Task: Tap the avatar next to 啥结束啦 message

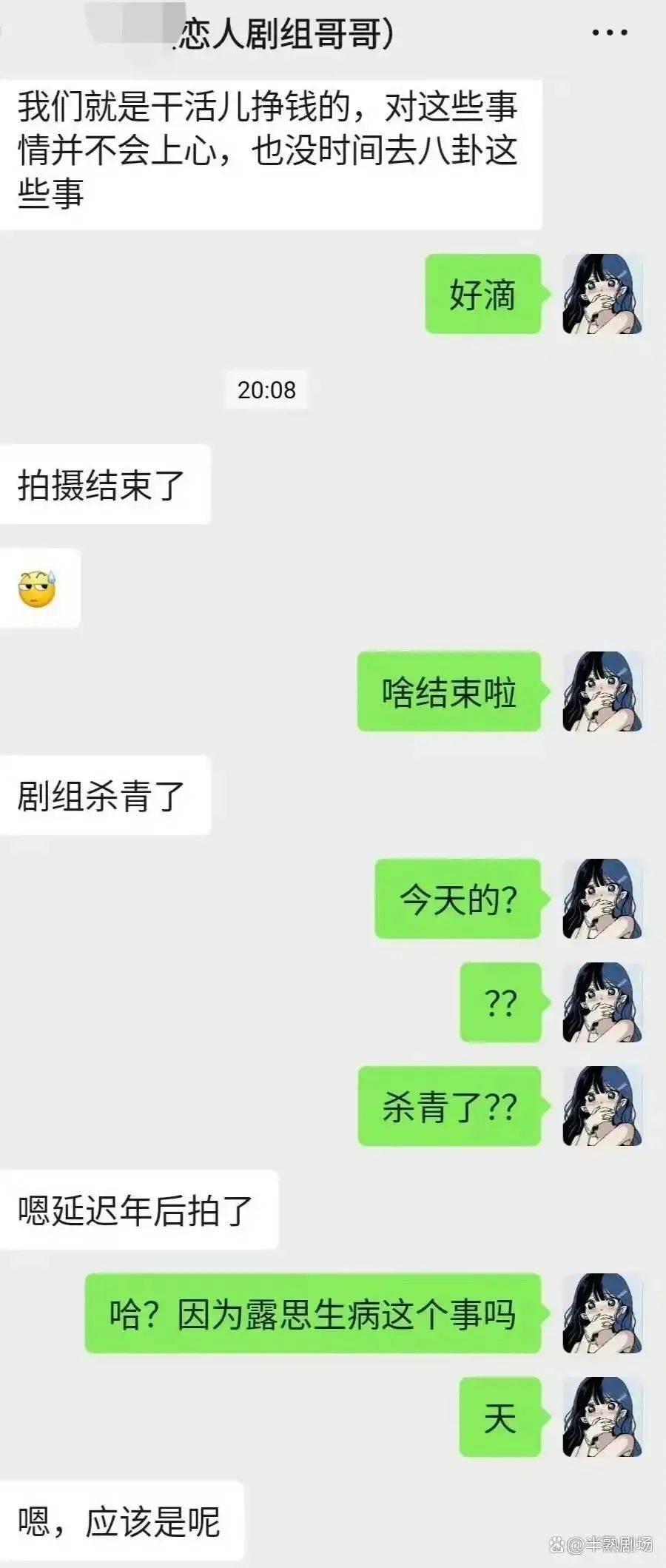Action: tap(602, 691)
